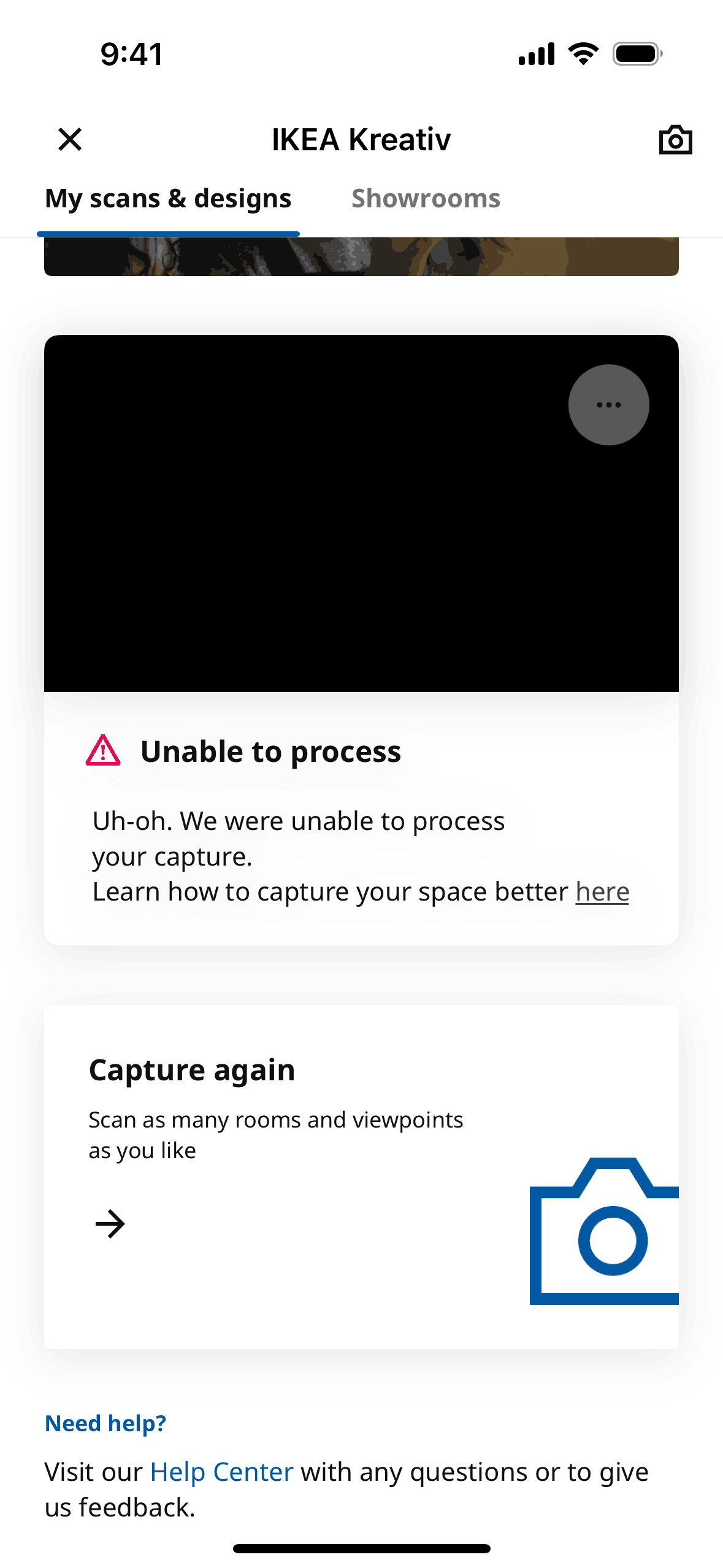Visit the Help Center link
This screenshot has width=723, height=1568.
tap(221, 1472)
